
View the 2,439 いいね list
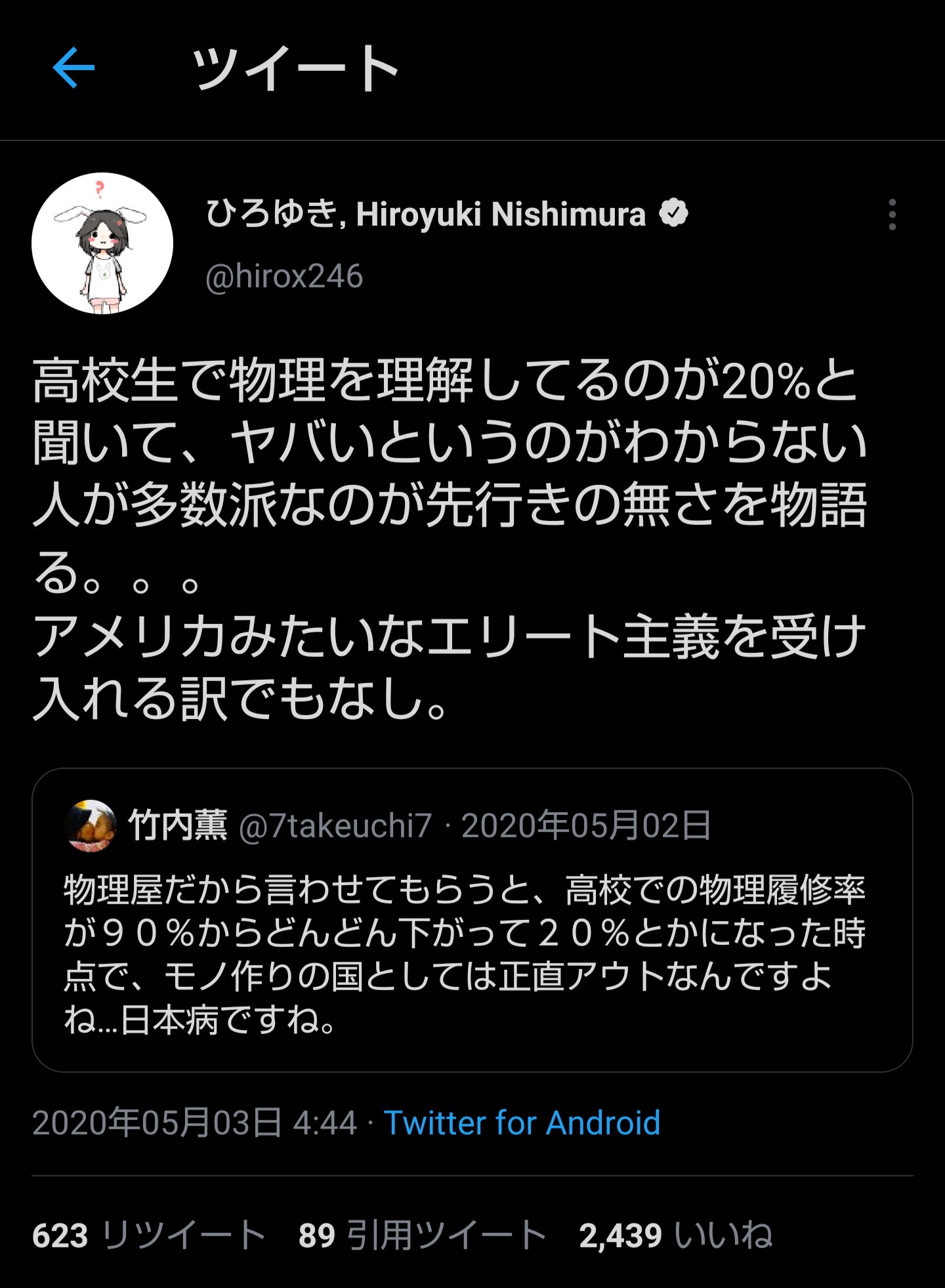[675, 1236]
